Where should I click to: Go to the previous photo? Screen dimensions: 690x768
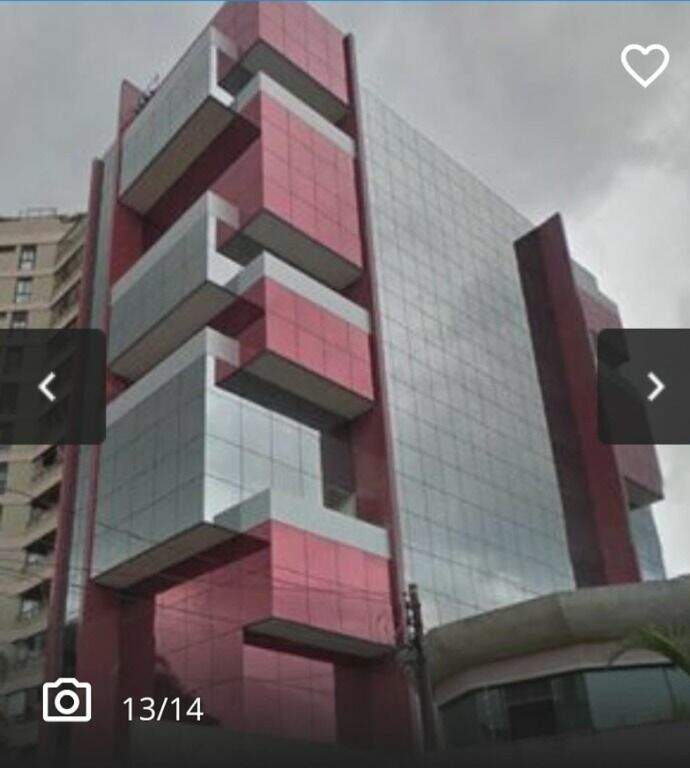coord(48,387)
